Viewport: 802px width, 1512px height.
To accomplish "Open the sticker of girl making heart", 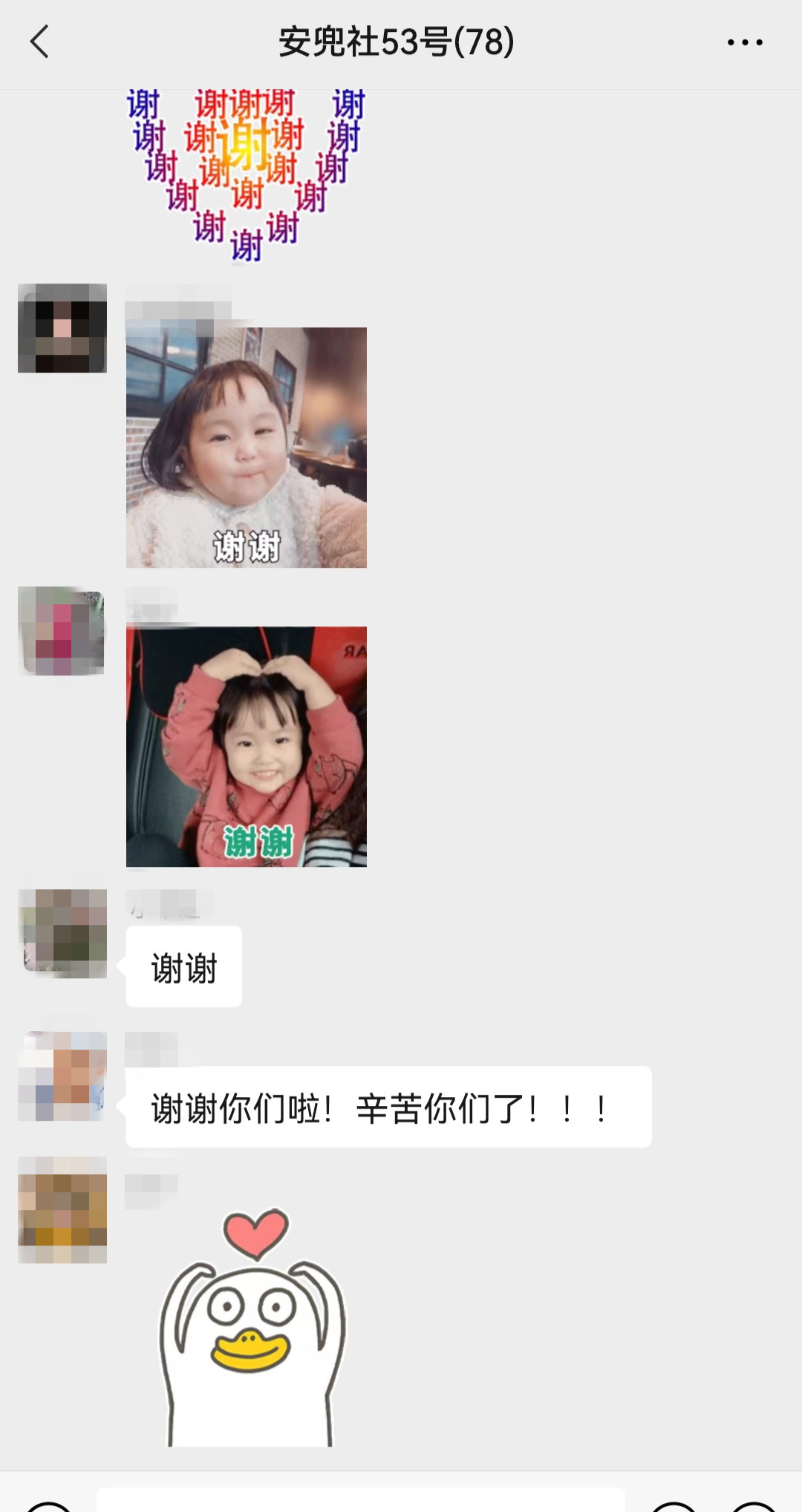I will pyautogui.click(x=246, y=747).
